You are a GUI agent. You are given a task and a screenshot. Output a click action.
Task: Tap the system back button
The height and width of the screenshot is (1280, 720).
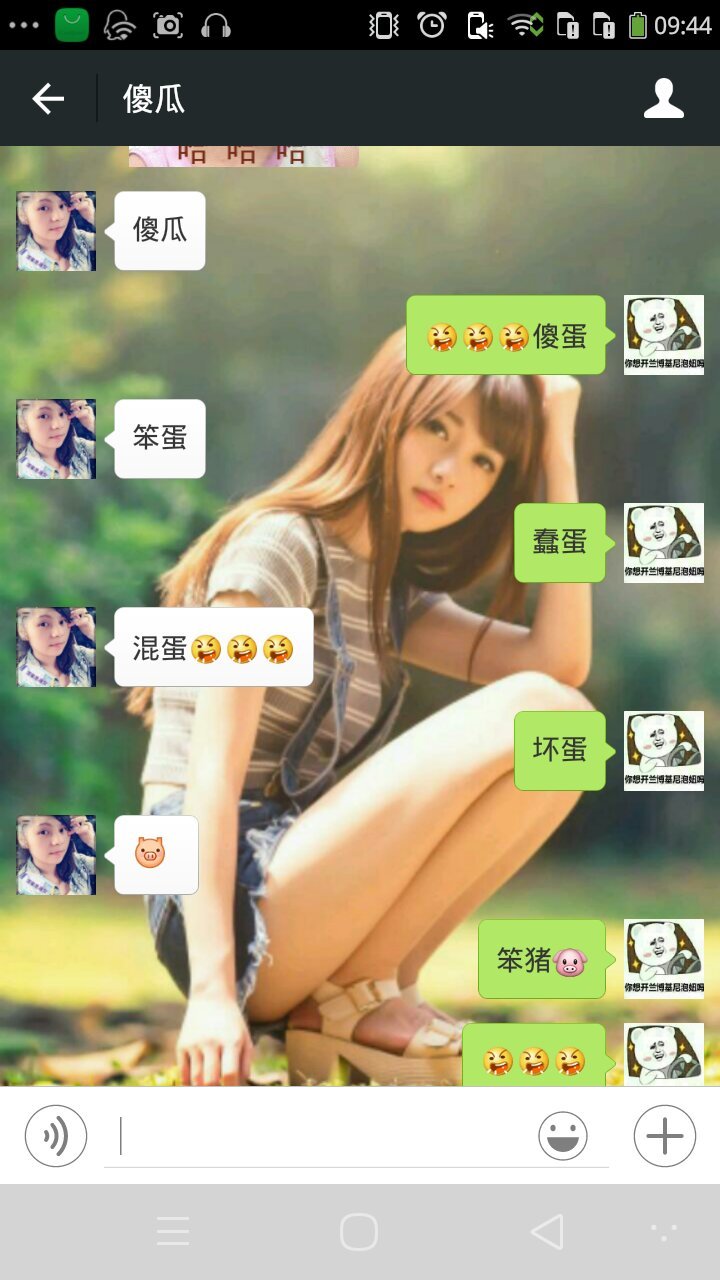pyautogui.click(x=547, y=1232)
